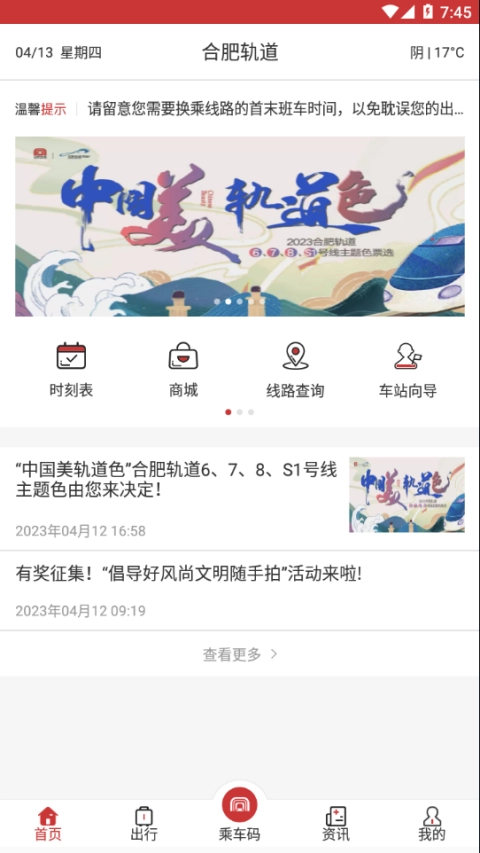Open the 乘车码 ride code
The width and height of the screenshot is (480, 853).
(239, 814)
